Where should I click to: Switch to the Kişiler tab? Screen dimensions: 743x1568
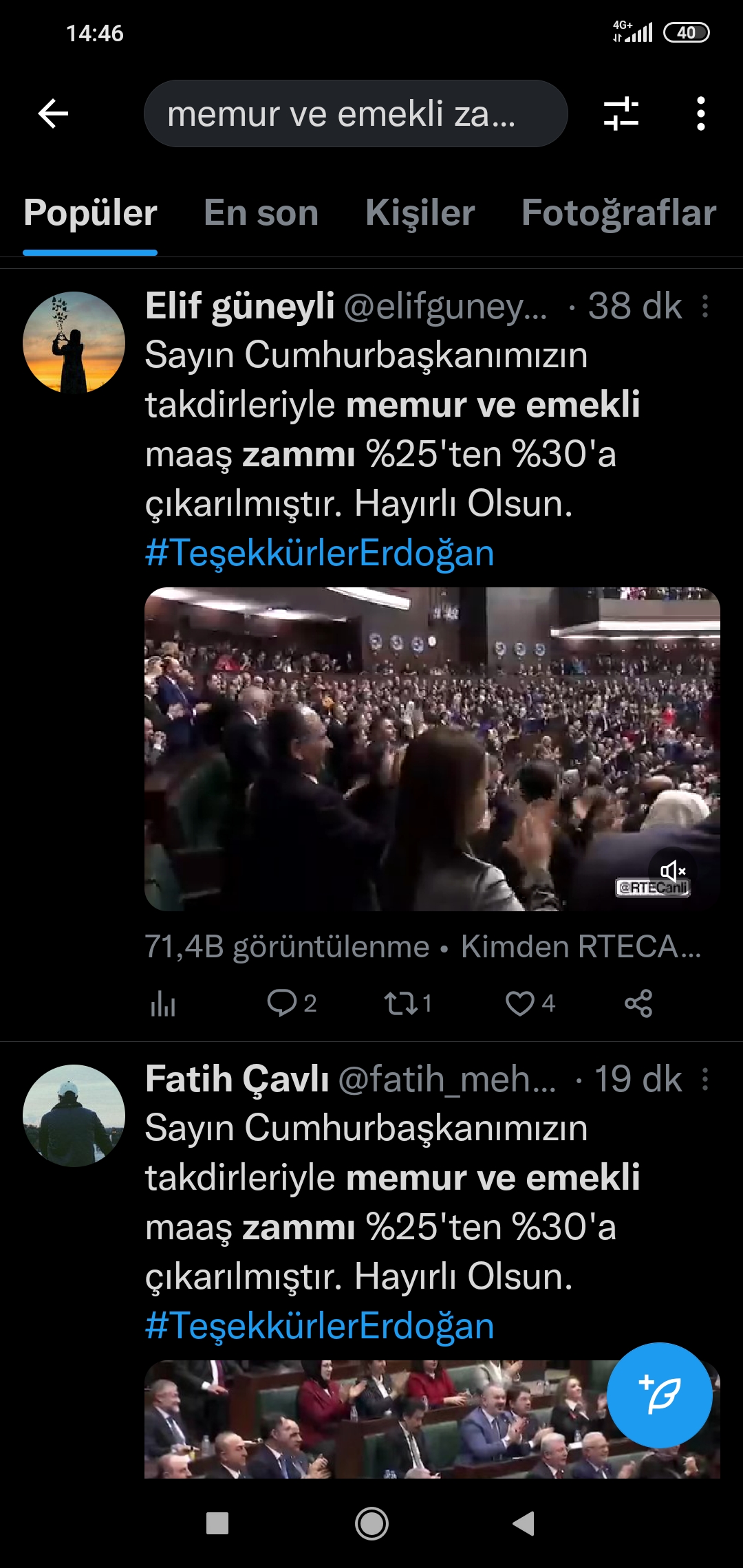(x=420, y=213)
